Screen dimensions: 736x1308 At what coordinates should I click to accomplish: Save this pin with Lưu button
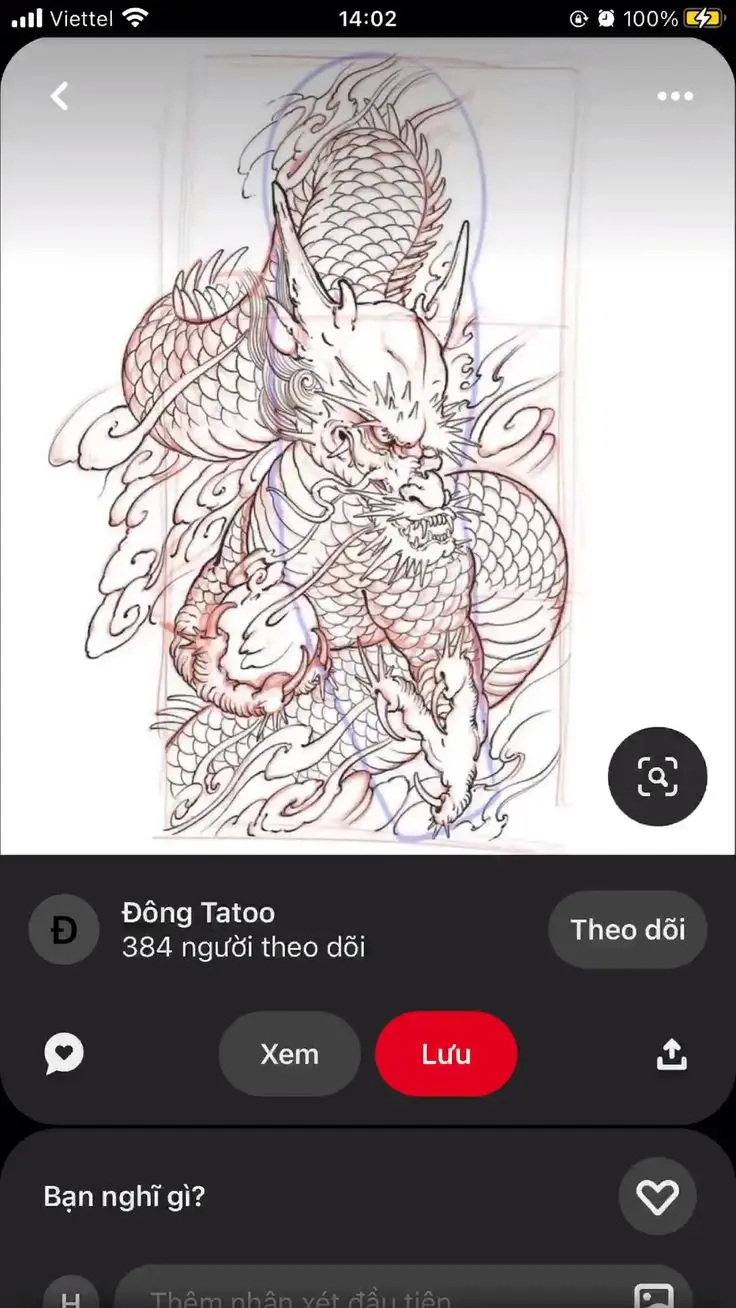[x=446, y=1054]
